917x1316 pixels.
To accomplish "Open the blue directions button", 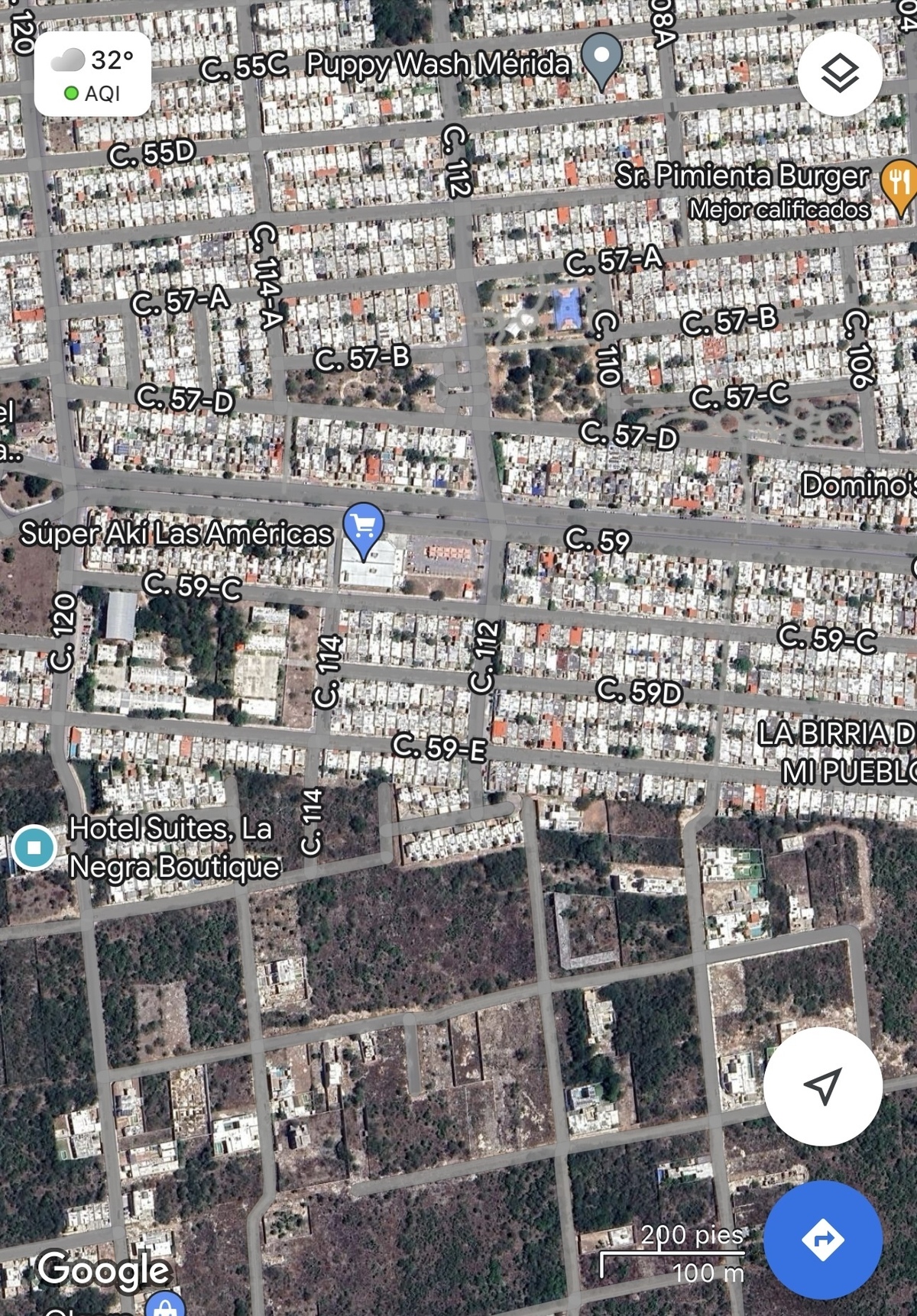I will pos(823,1239).
